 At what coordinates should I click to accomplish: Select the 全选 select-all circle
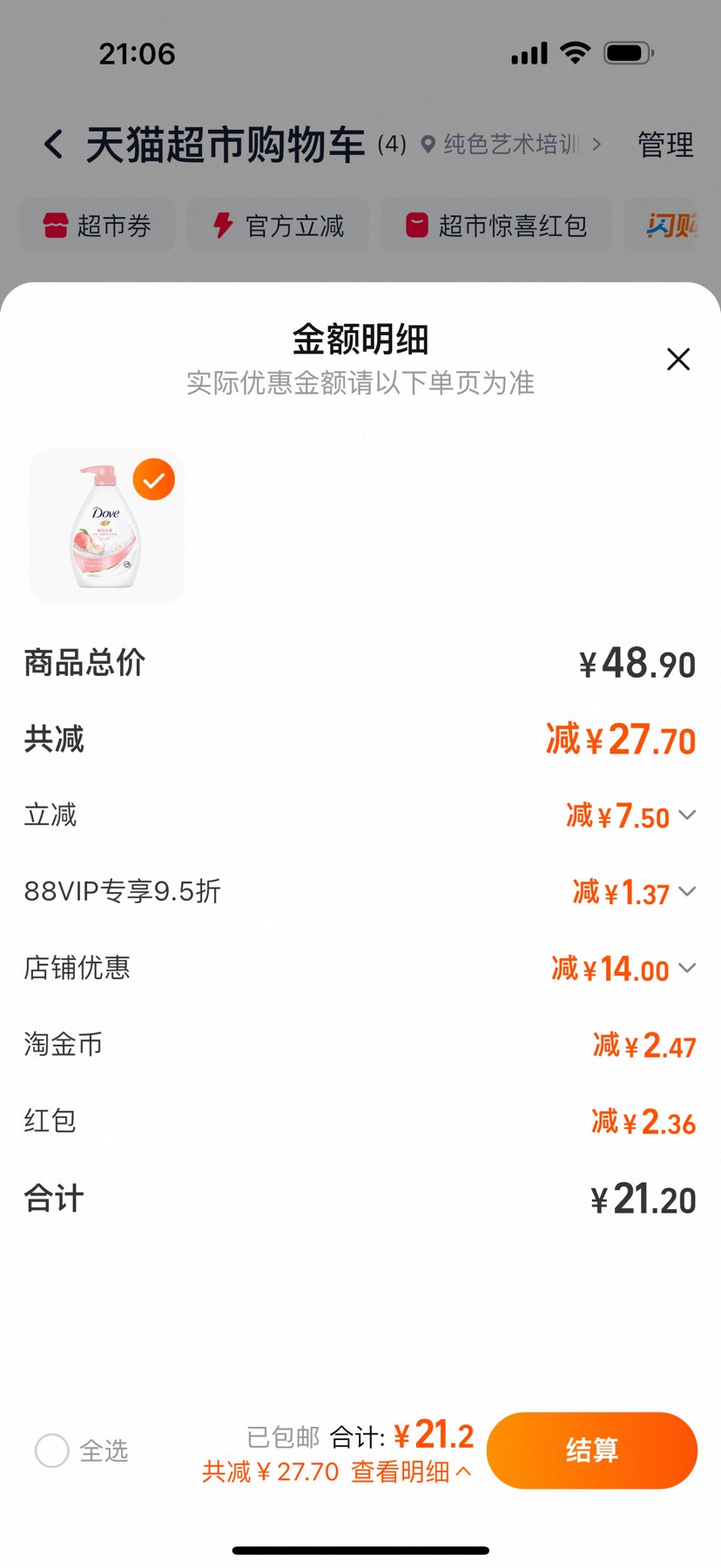[51, 1450]
